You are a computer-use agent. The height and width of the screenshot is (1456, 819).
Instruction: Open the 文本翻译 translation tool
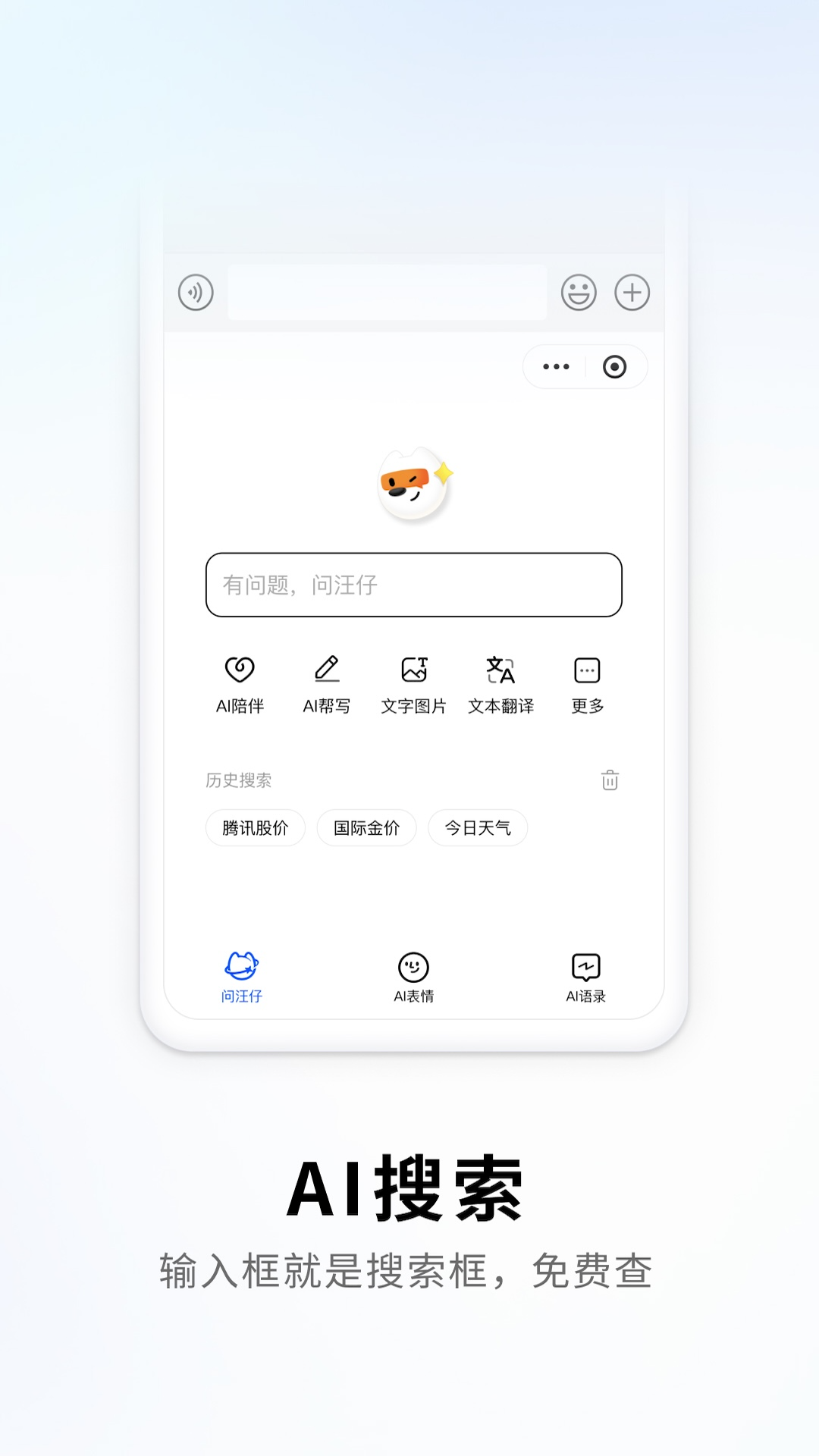500,681
